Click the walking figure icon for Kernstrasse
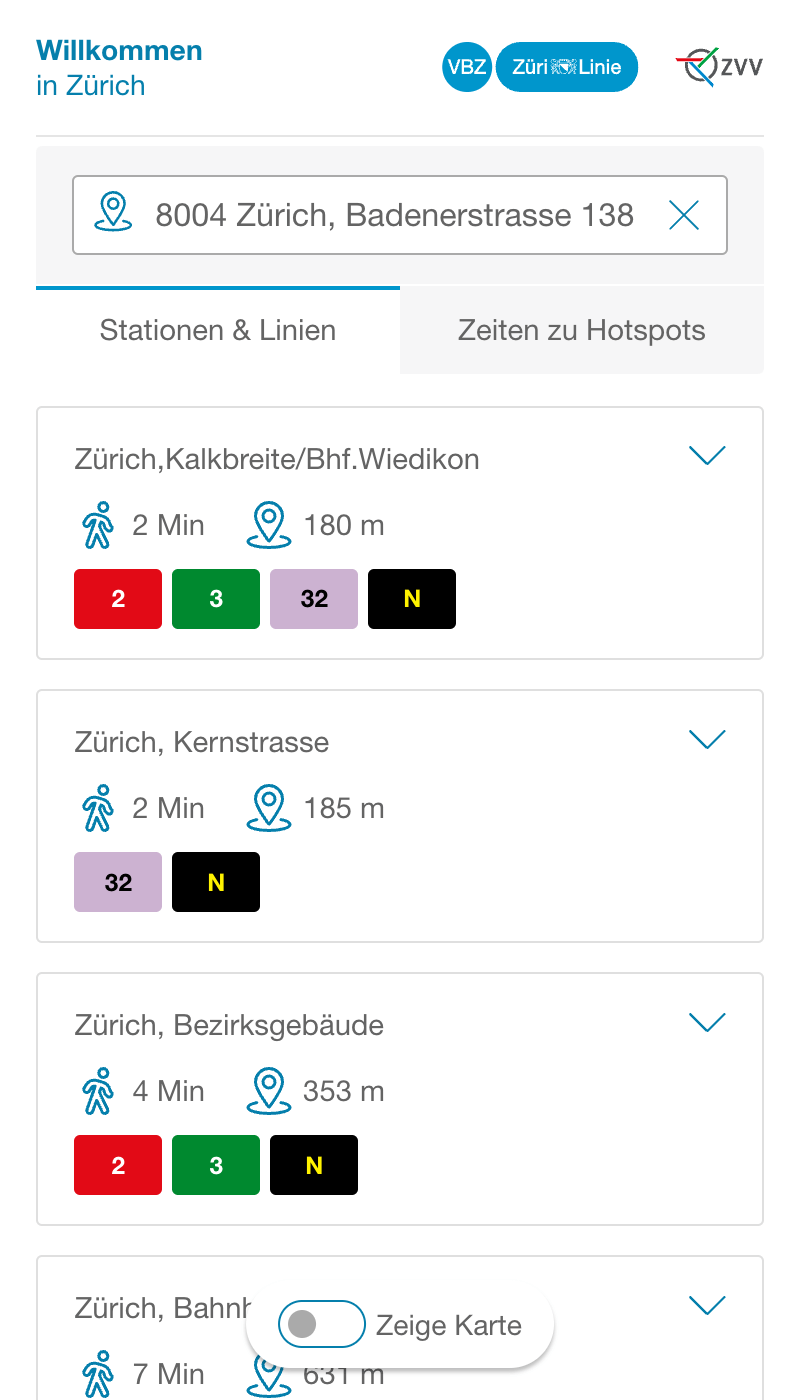Screen dimensions: 800x1400 coord(96,807)
